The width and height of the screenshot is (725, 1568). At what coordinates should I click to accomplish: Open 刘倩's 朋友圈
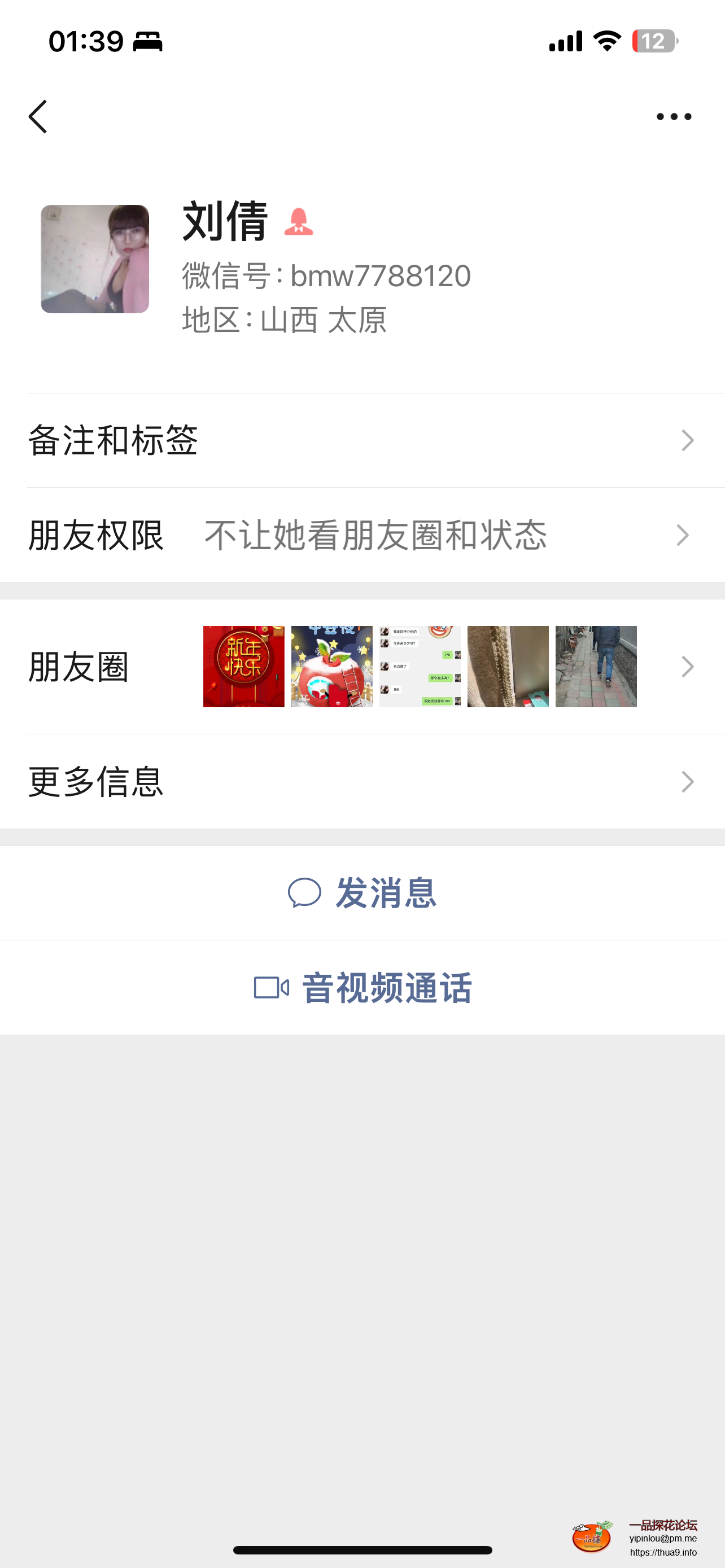(x=362, y=667)
